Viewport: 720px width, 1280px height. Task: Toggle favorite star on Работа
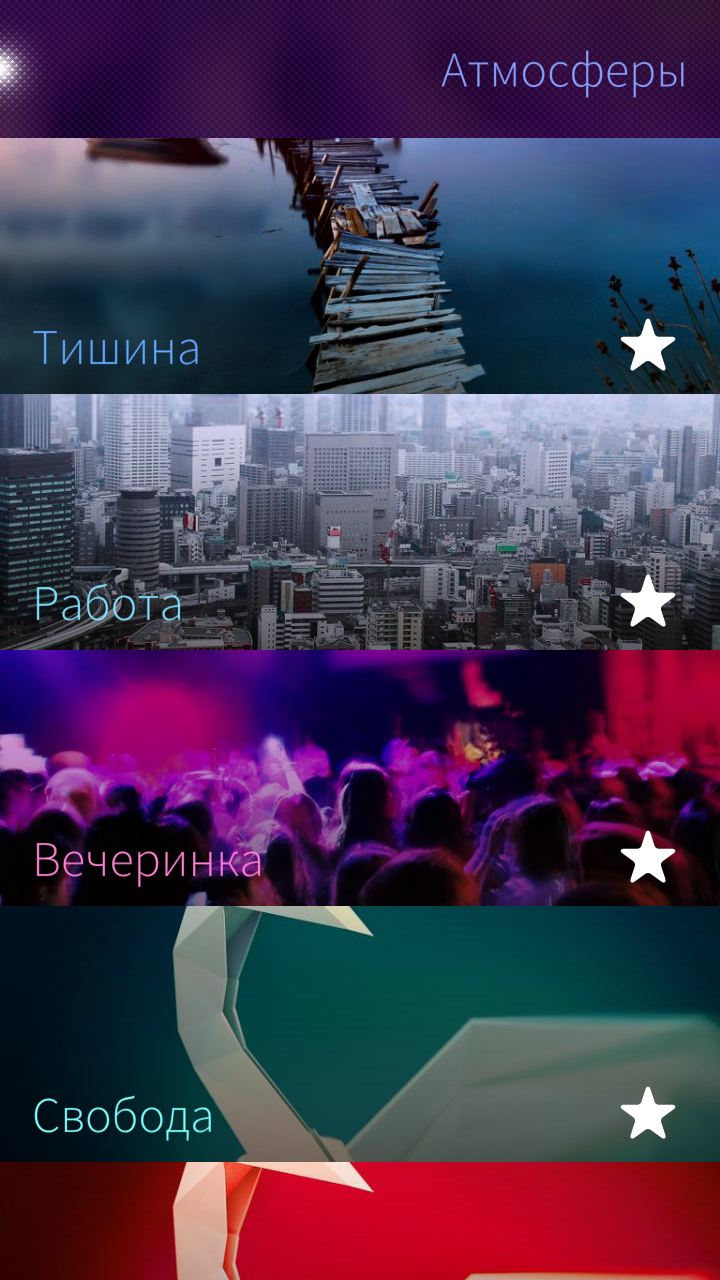click(x=648, y=601)
